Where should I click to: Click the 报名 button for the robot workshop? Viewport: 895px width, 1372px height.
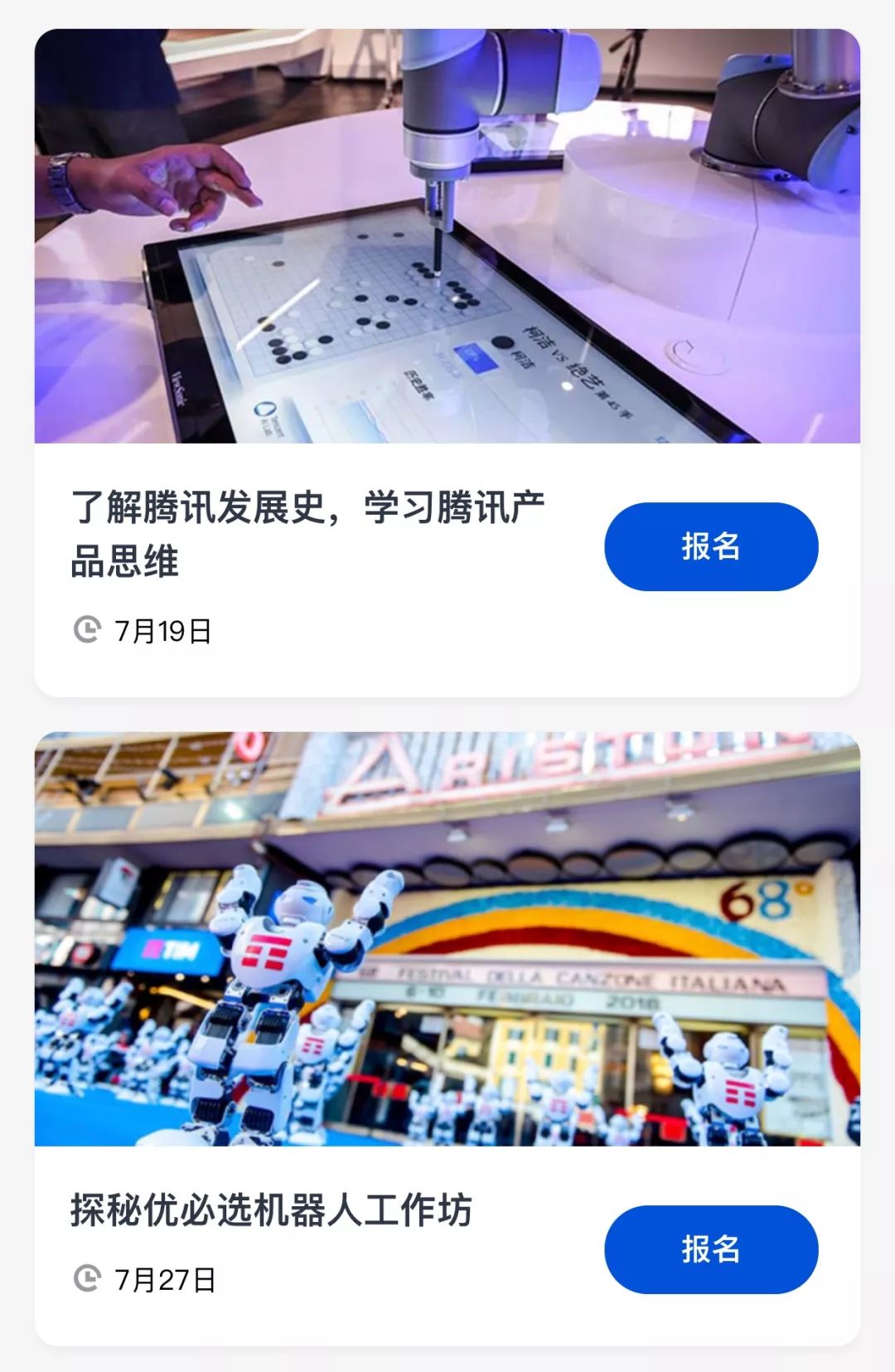tap(710, 1248)
